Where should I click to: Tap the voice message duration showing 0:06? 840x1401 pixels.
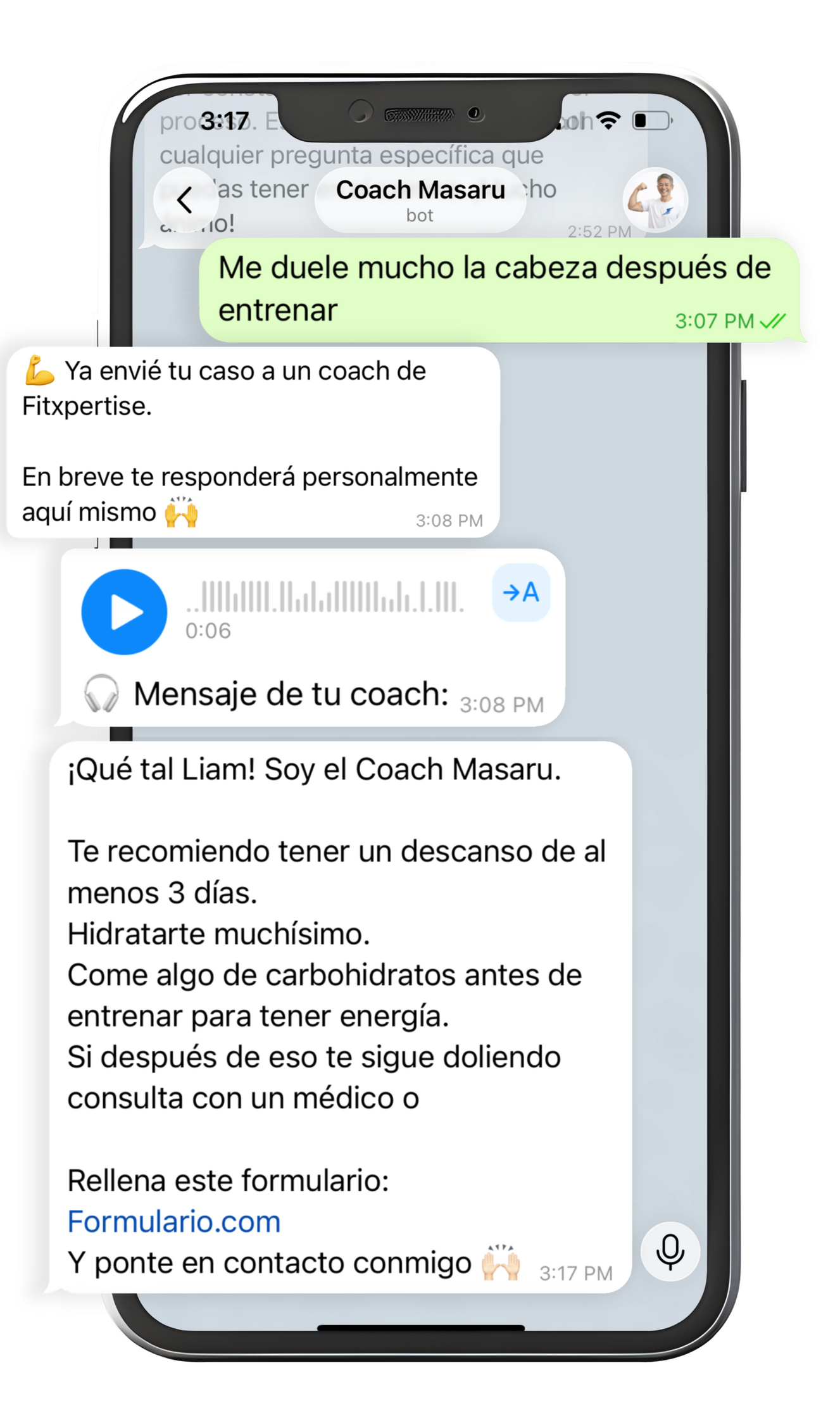coord(210,631)
